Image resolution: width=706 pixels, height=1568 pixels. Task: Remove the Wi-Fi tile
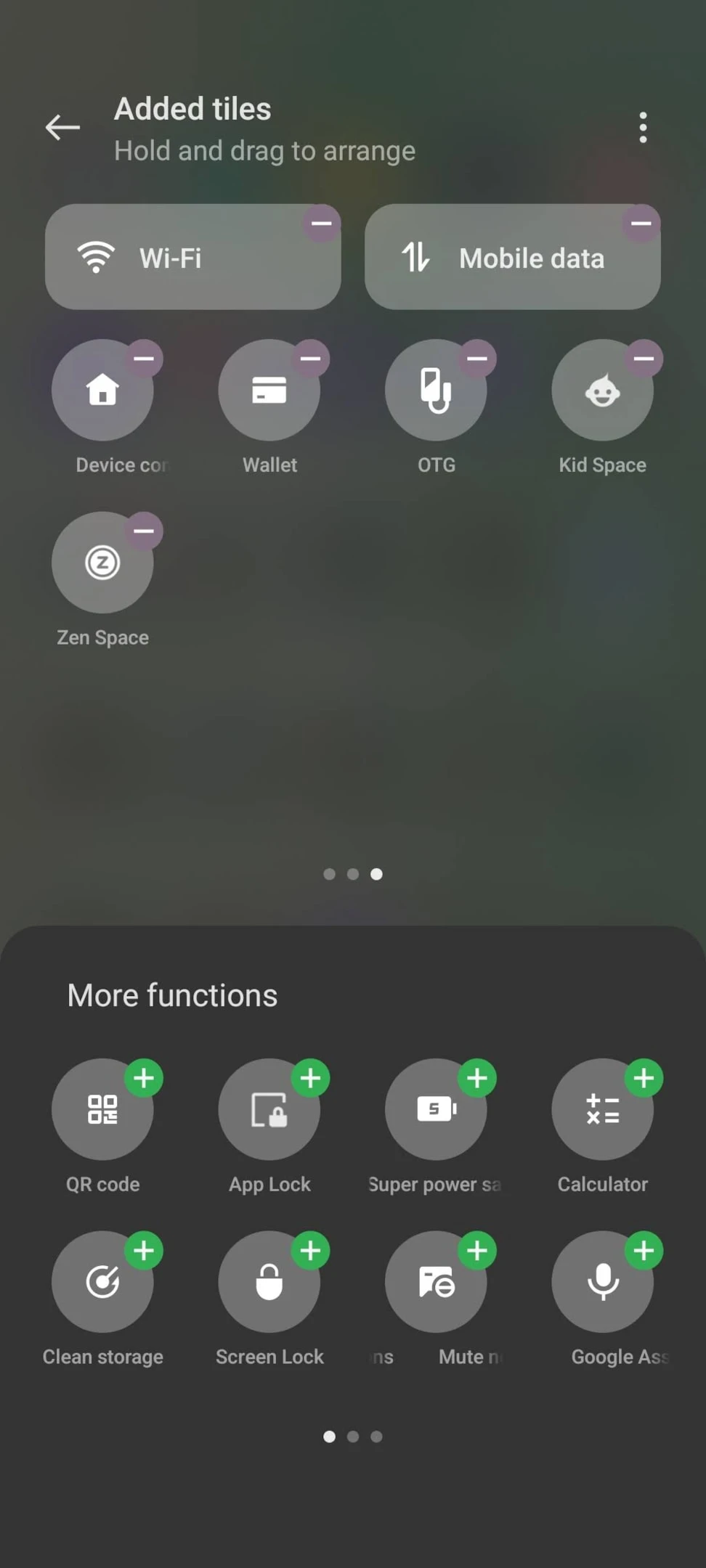321,224
